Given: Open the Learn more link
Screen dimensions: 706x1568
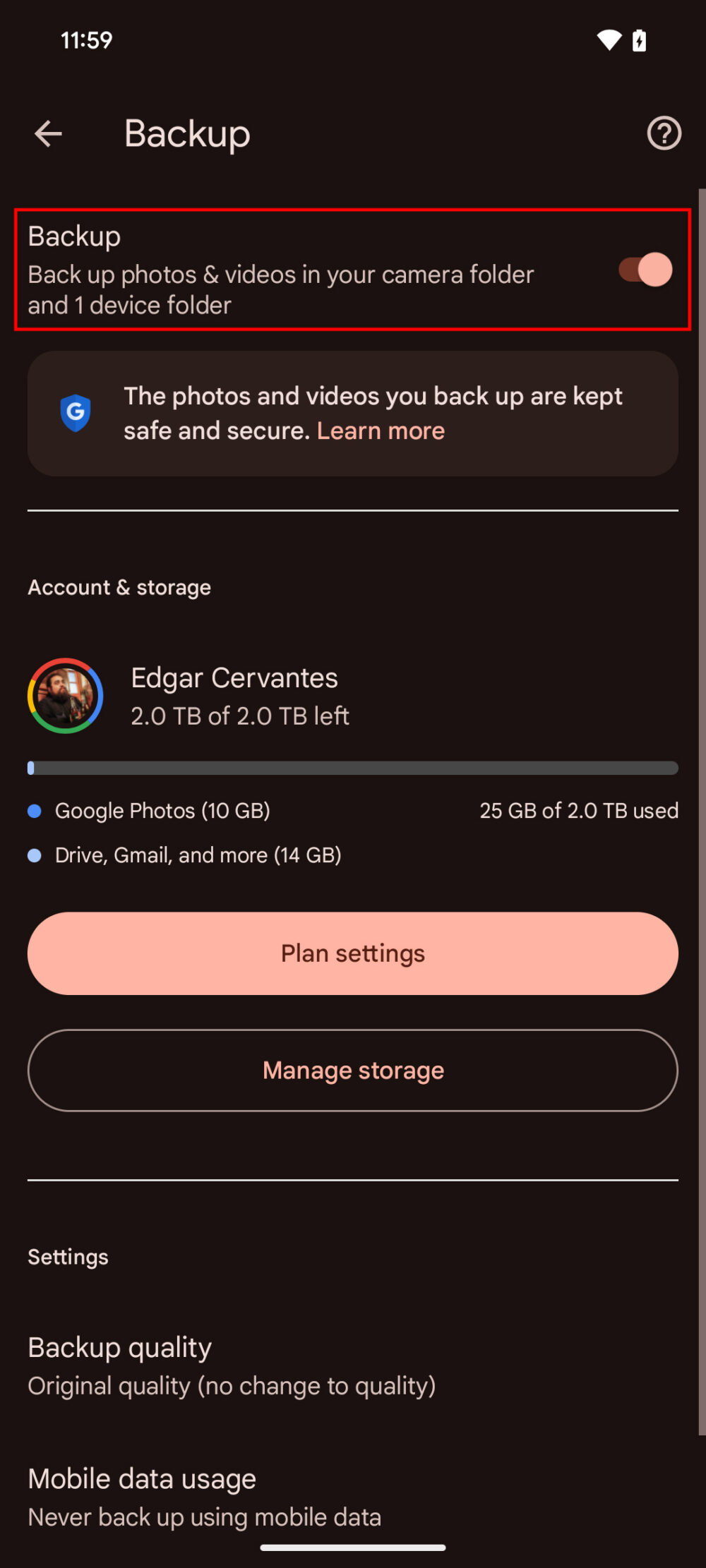Looking at the screenshot, I should (381, 430).
